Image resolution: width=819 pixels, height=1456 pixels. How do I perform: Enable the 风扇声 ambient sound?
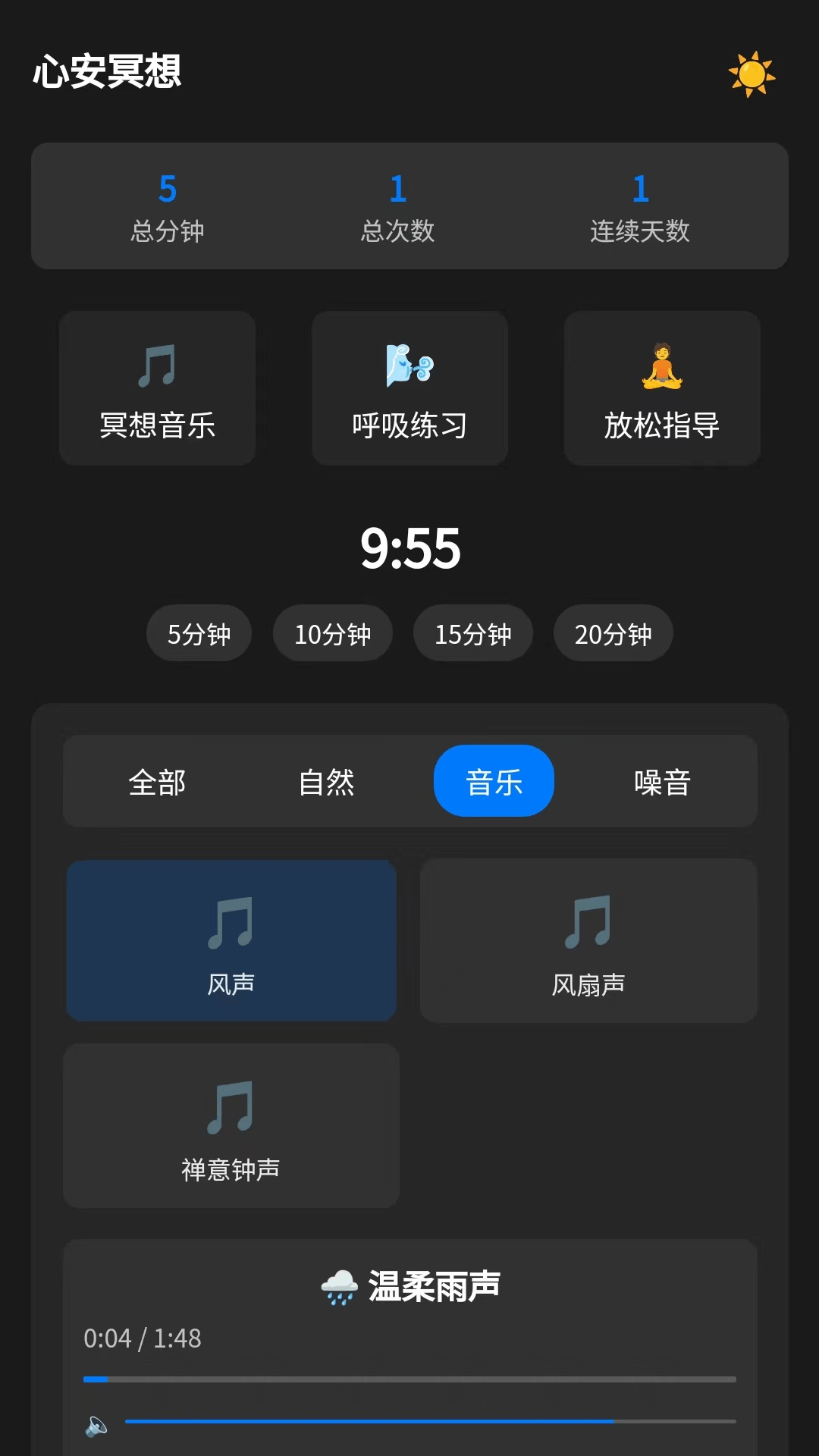[x=588, y=941]
